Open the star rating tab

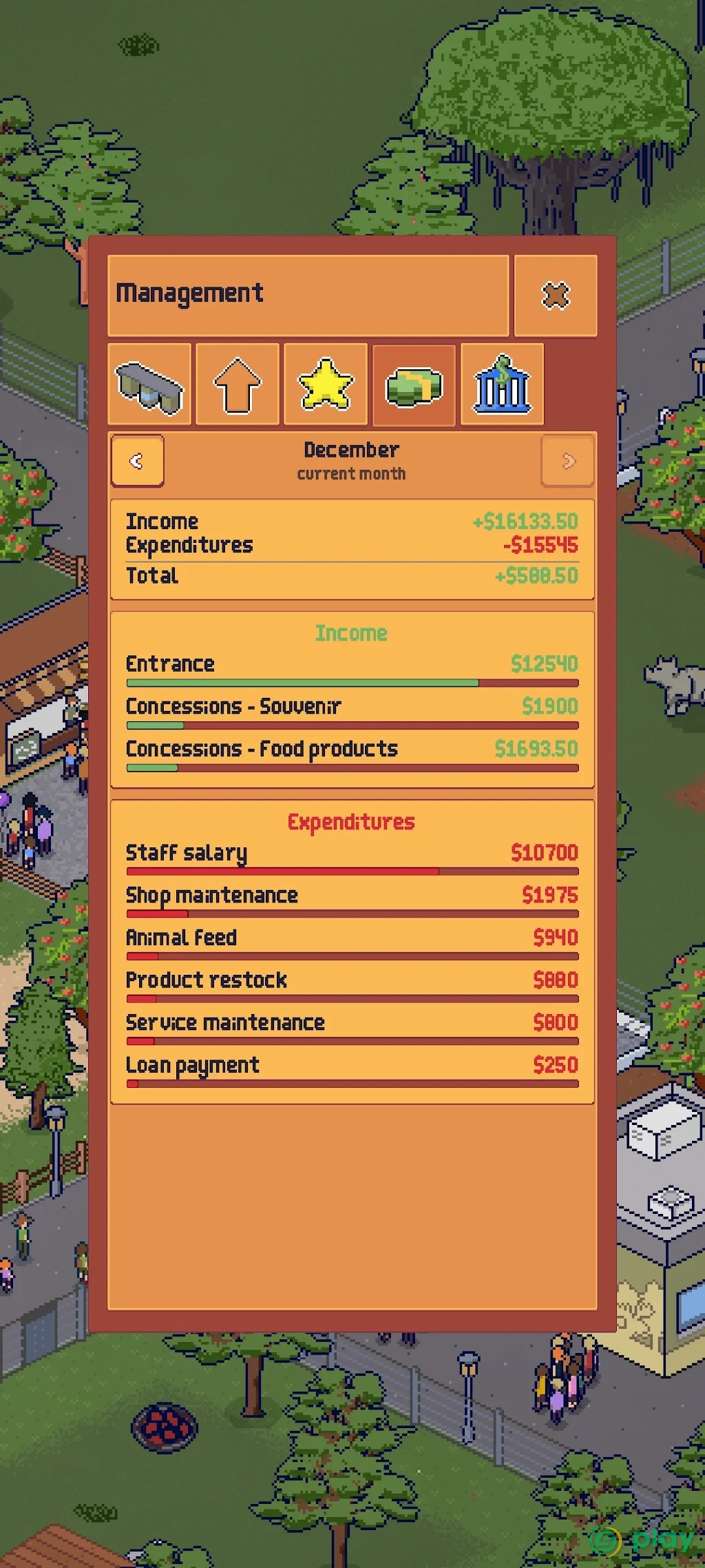tap(326, 384)
